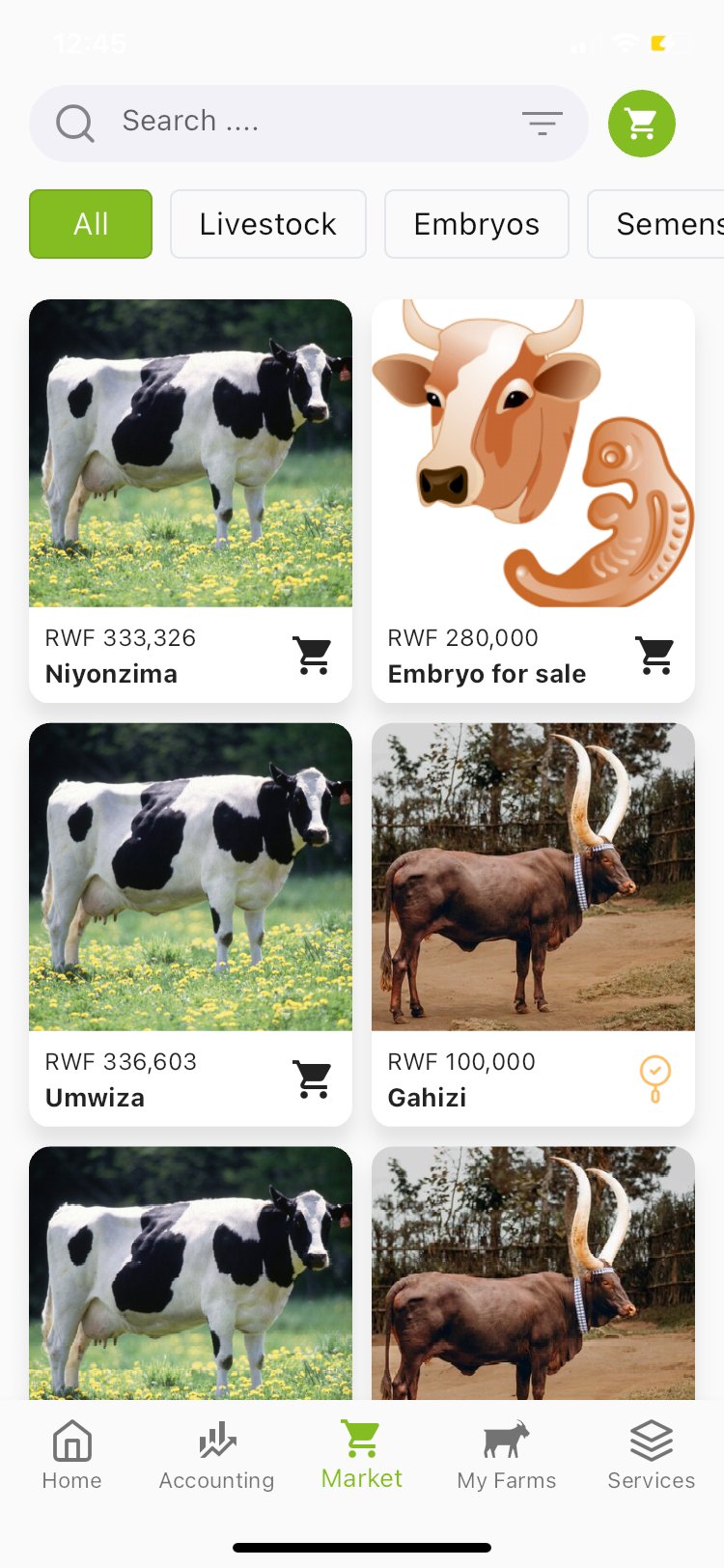Screen dimensions: 724x1568
Task: Add Niyonzima to the cart
Action: point(313,656)
